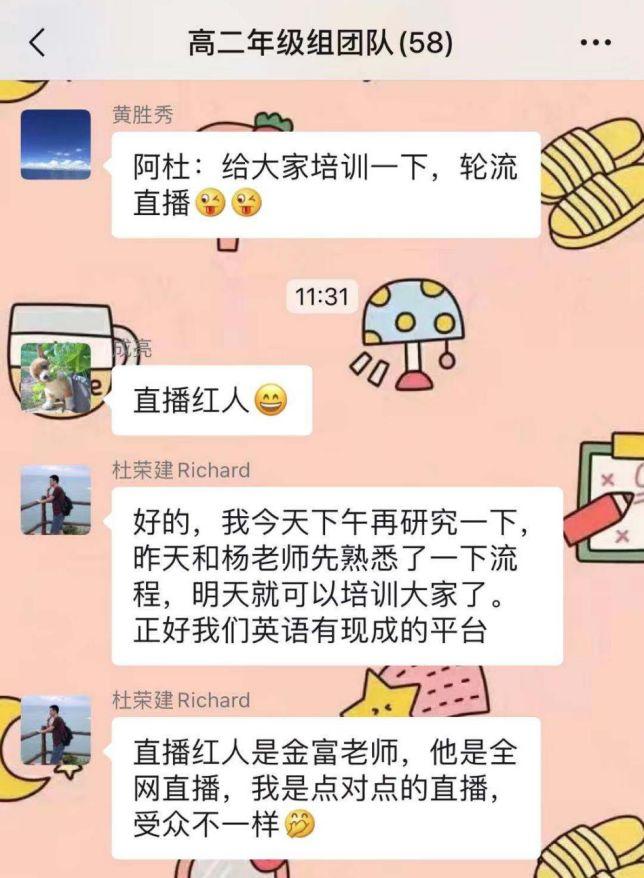Image resolution: width=644 pixels, height=878 pixels.
Task: Open the three-dot group chat menu
Action: pos(596,44)
